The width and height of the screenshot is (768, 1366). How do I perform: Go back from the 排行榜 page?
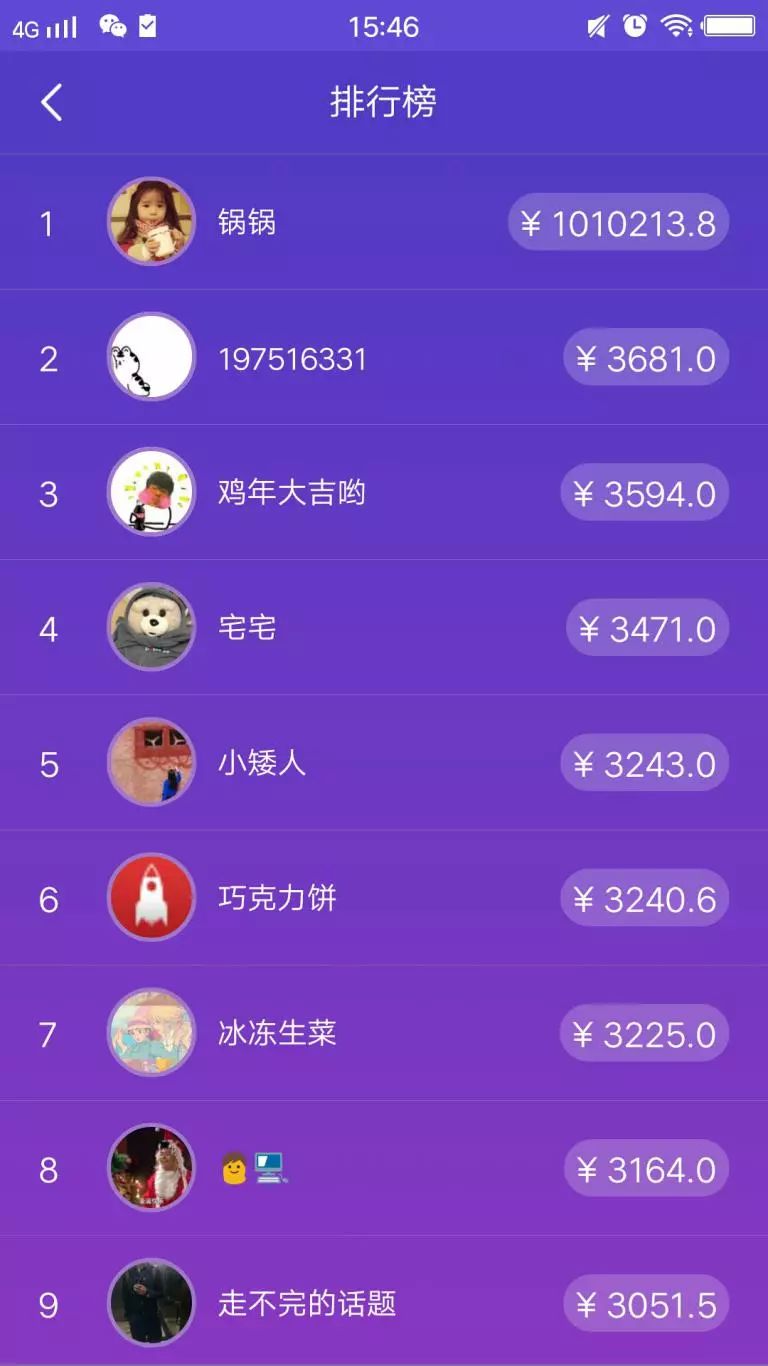[52, 102]
